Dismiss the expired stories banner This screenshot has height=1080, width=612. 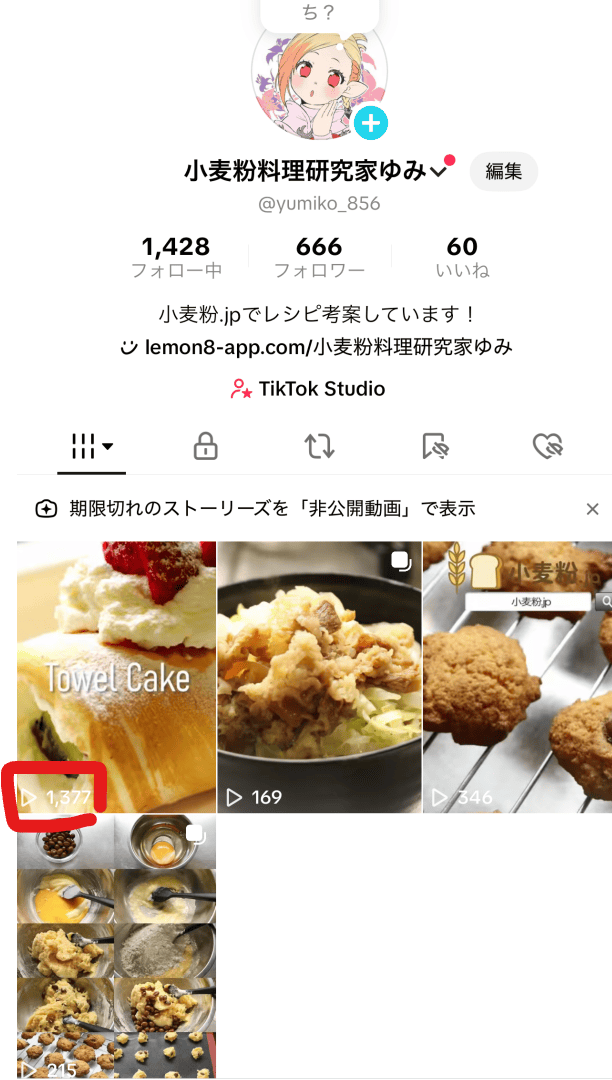(x=592, y=509)
